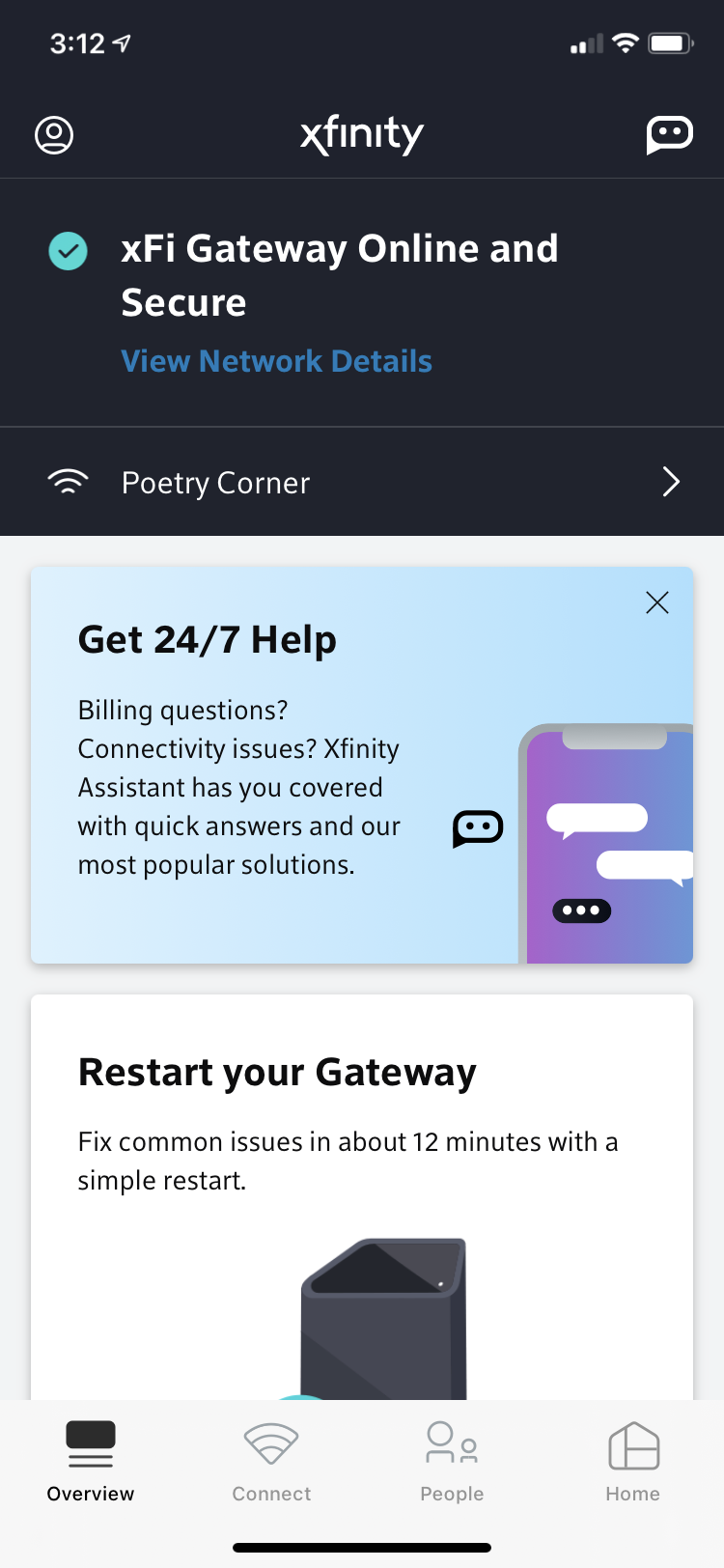Image resolution: width=724 pixels, height=1568 pixels.
Task: Tap the WiFi icon next to Poetry Corner
Action: pos(68,481)
